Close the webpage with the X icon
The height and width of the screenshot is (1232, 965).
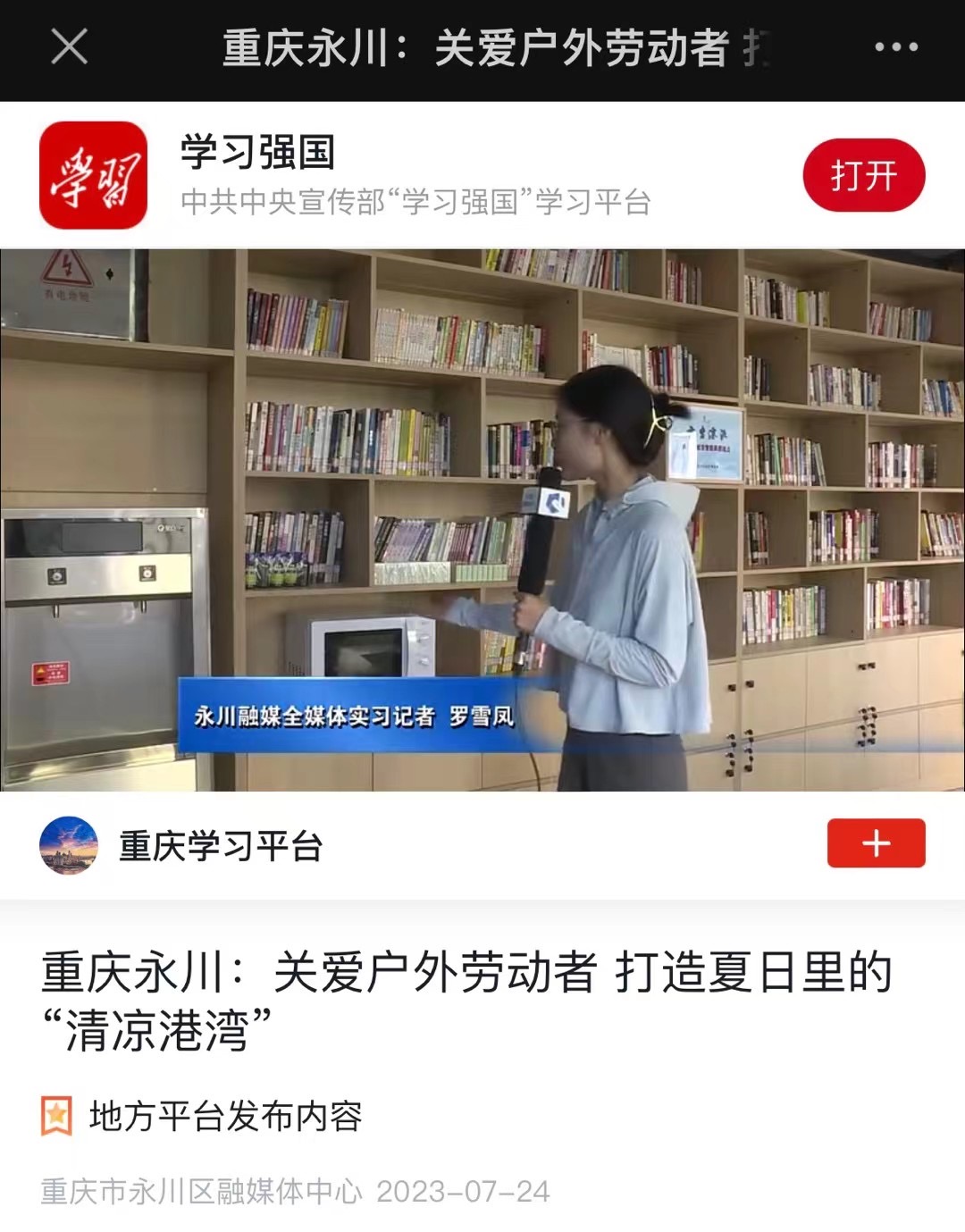(x=69, y=46)
